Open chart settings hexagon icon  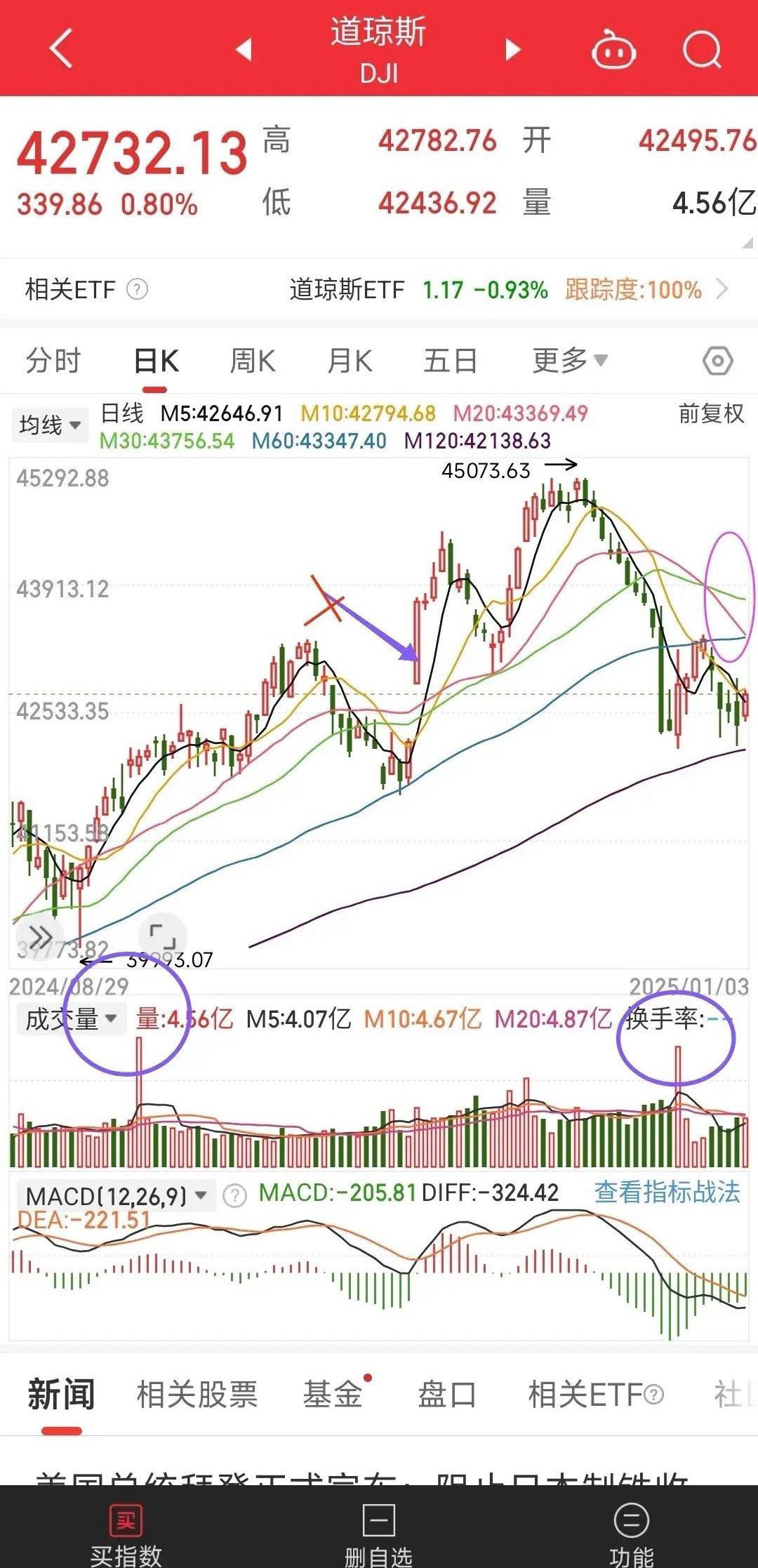point(717,361)
